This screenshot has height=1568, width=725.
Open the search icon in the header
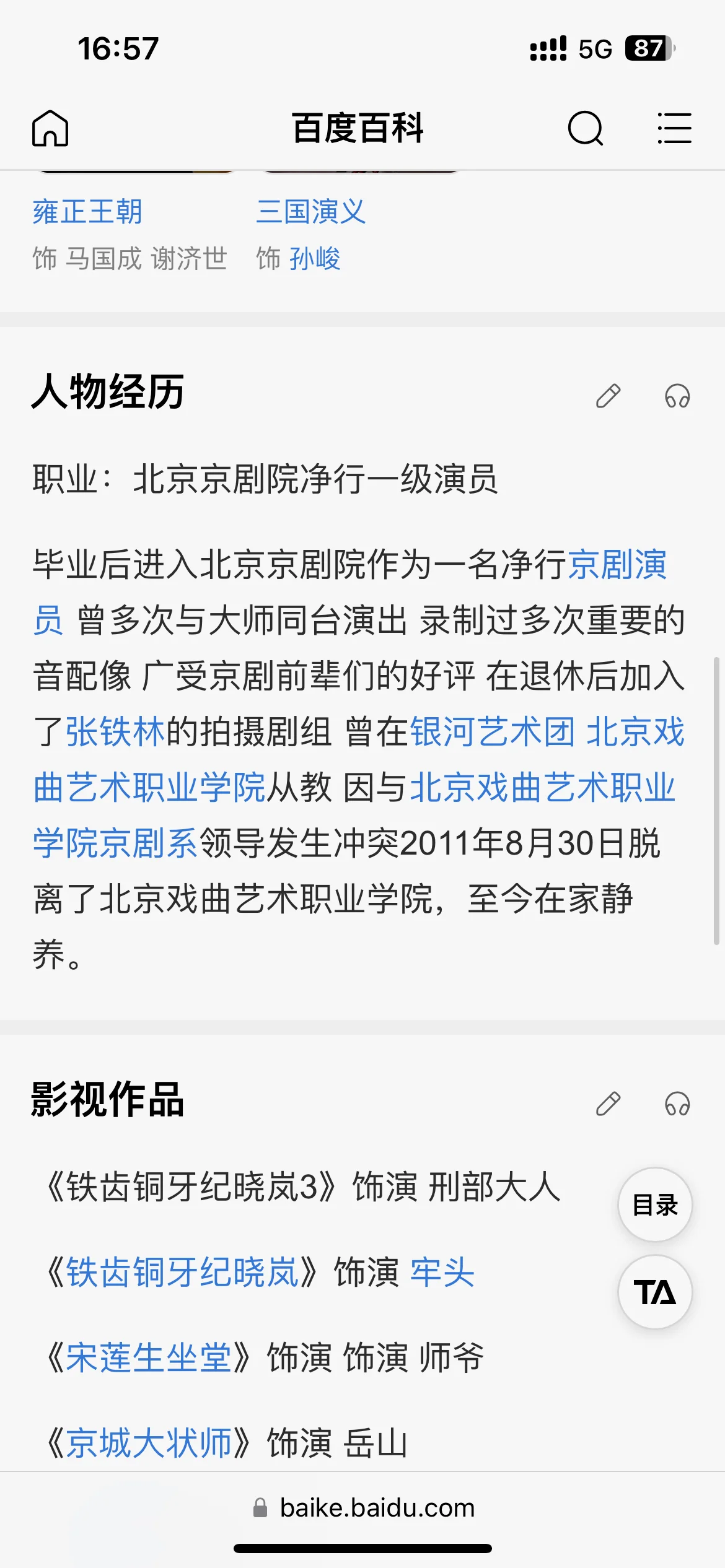(585, 129)
